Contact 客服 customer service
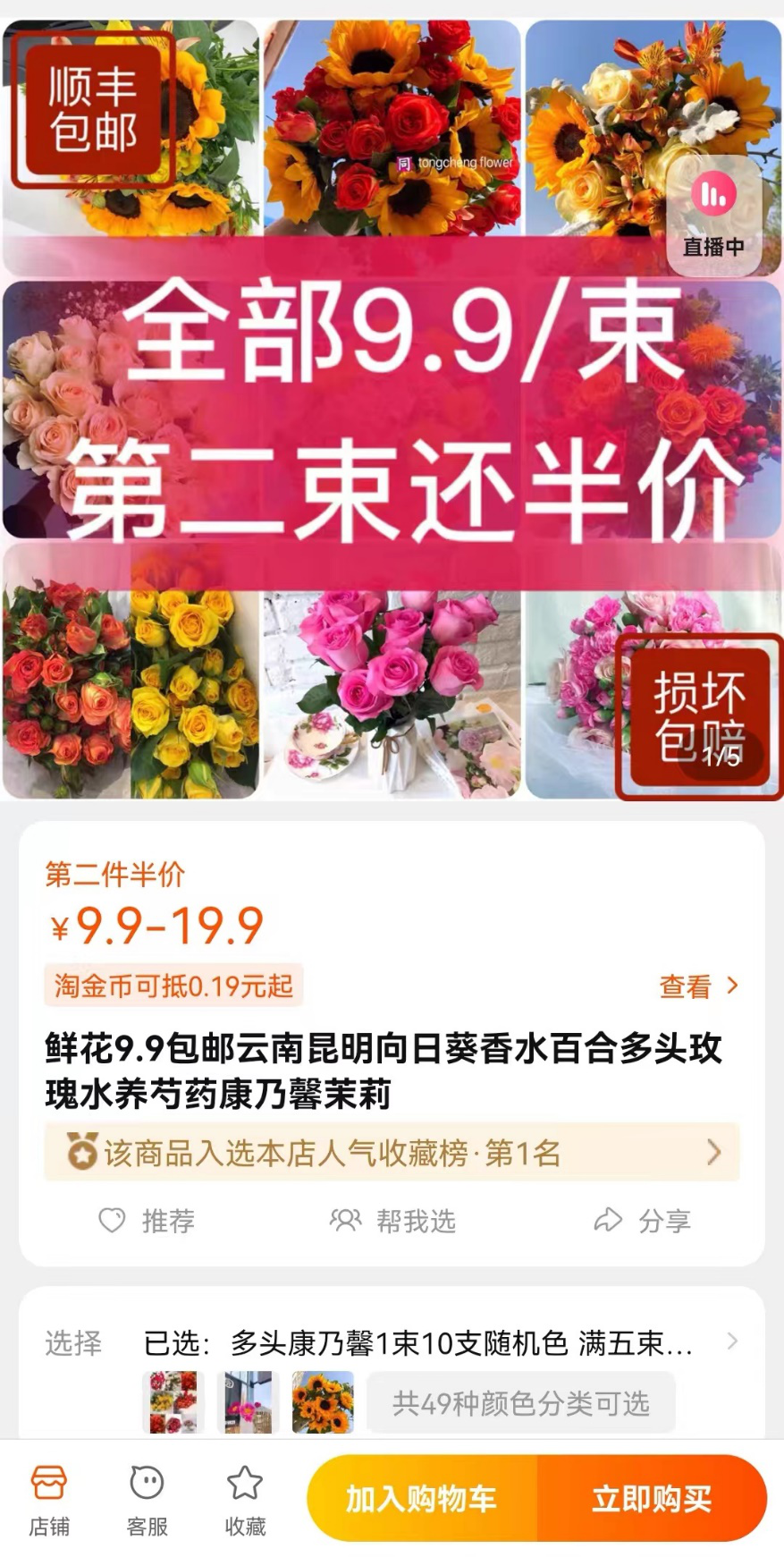784x1557 pixels. coord(147,1500)
